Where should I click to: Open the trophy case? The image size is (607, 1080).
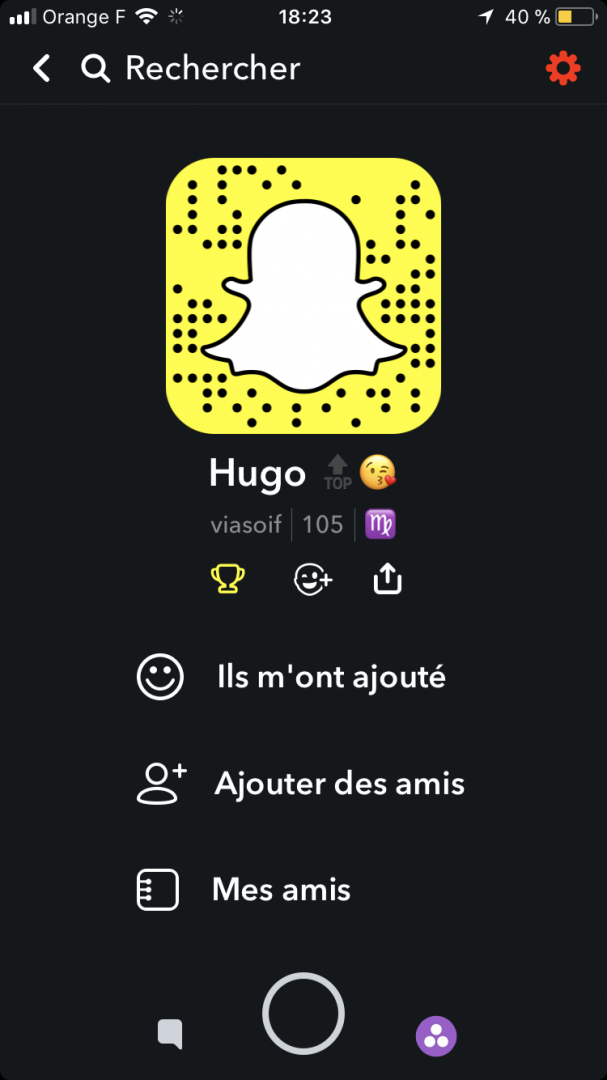click(x=227, y=579)
